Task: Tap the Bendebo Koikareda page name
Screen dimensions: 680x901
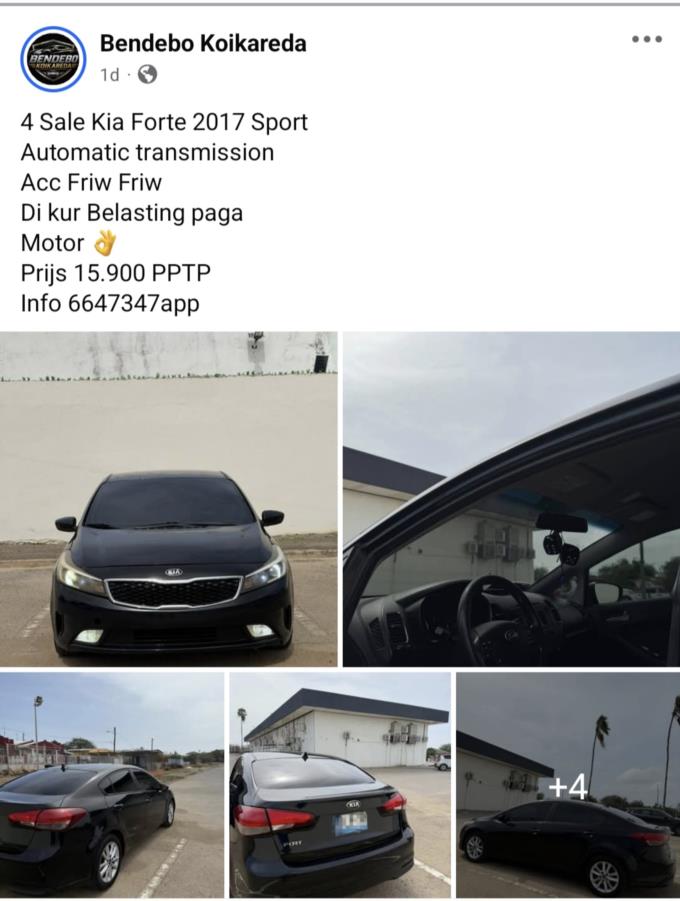Action: [x=203, y=43]
